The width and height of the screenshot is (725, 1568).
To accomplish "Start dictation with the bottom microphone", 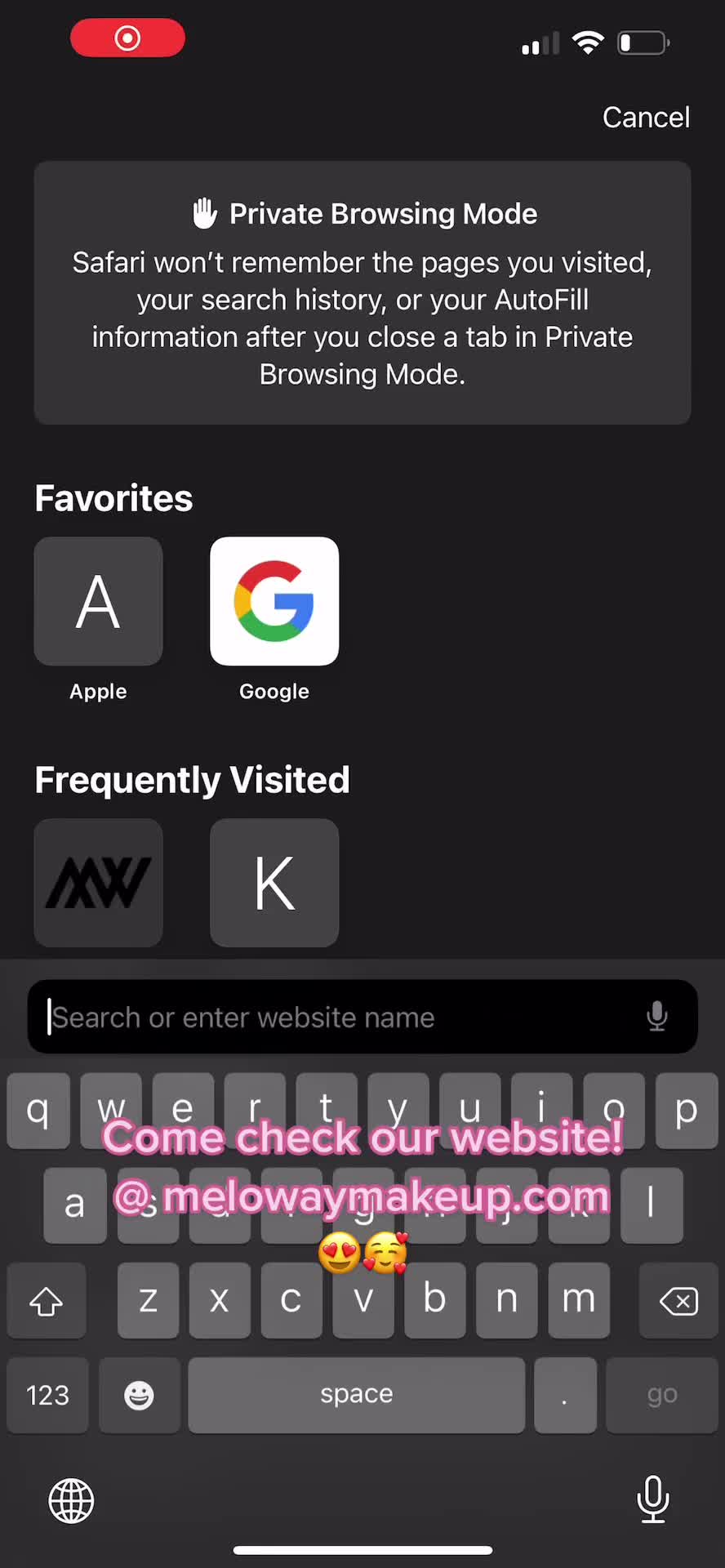I will click(x=653, y=1499).
